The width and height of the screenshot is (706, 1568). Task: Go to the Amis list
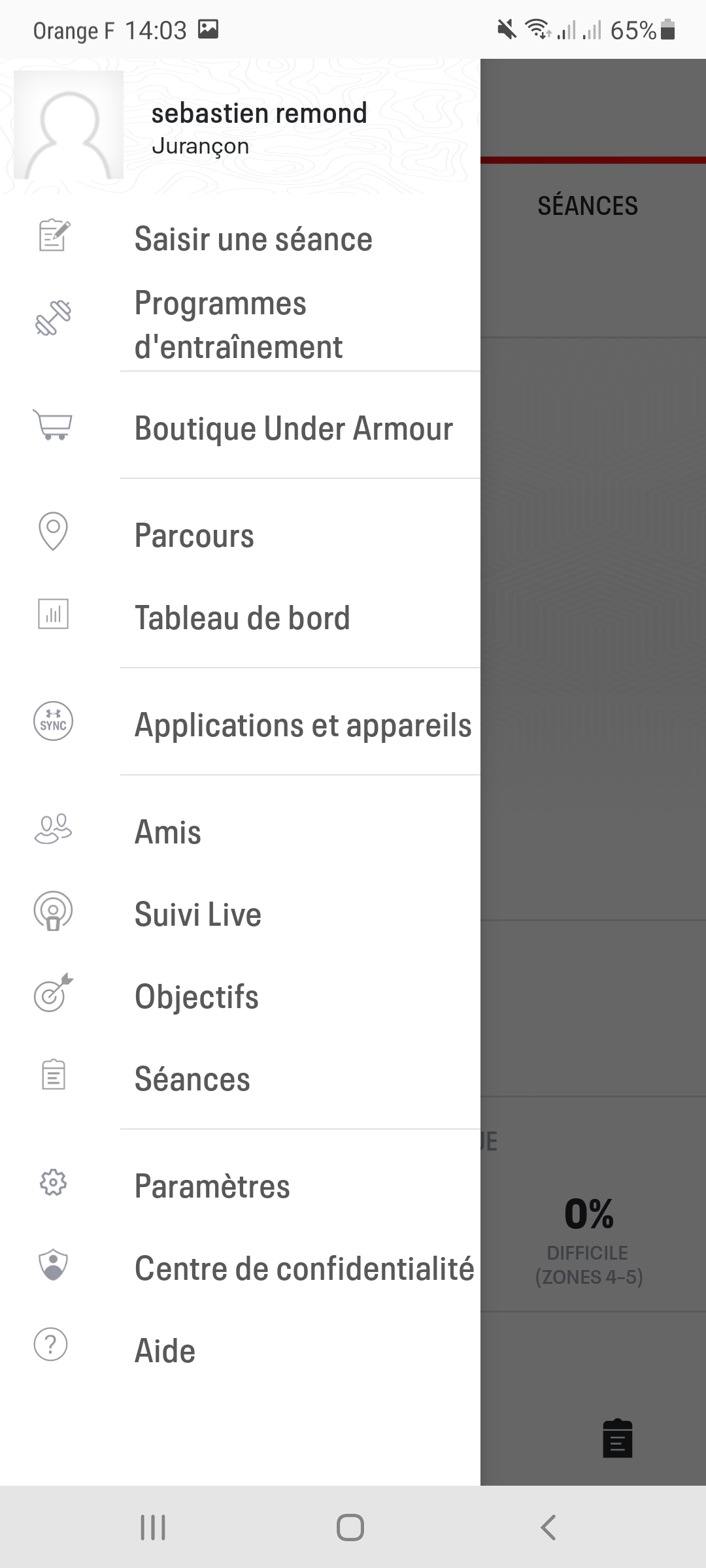point(168,832)
